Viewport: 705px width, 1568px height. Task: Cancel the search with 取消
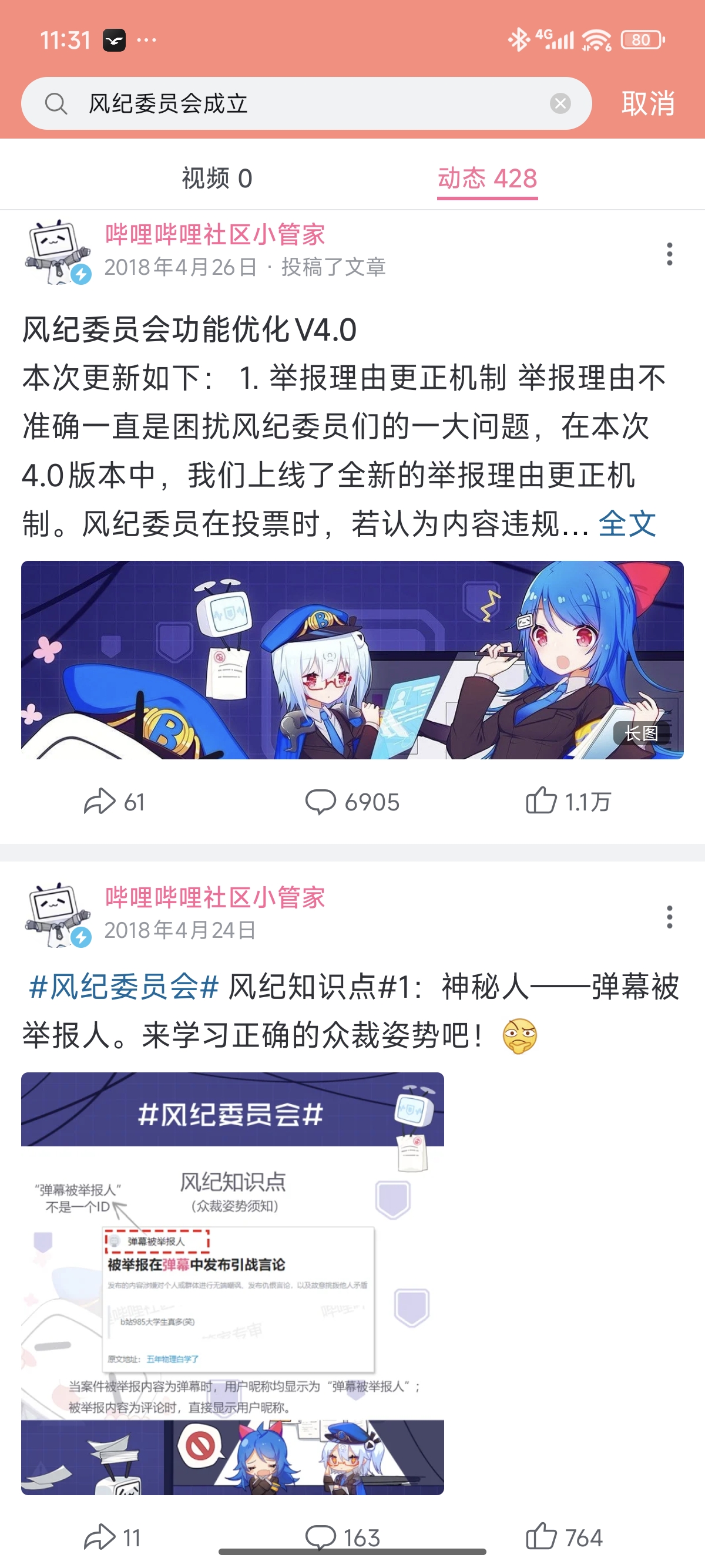coord(649,102)
